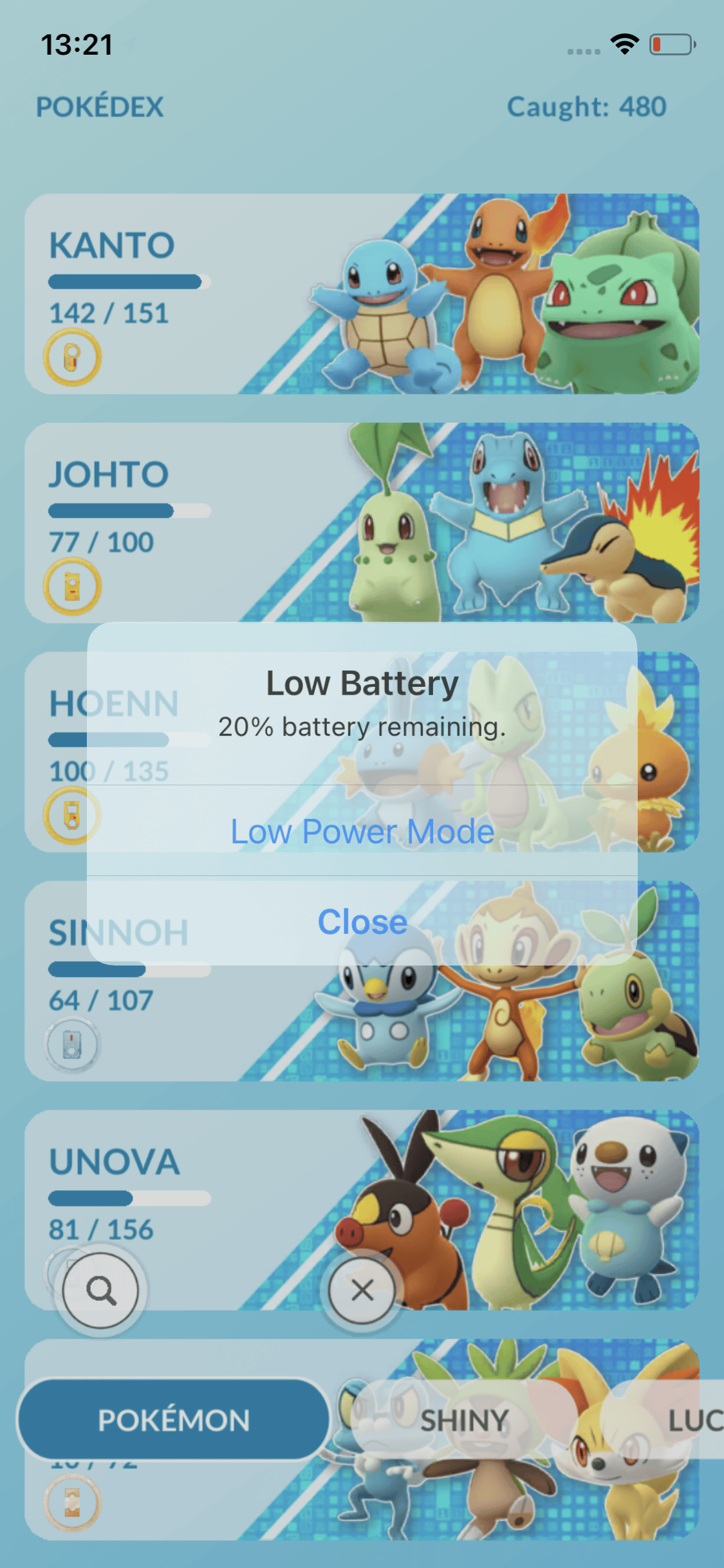Dismiss the Low Battery alert with Close
This screenshot has height=1568, width=724.
tap(362, 922)
